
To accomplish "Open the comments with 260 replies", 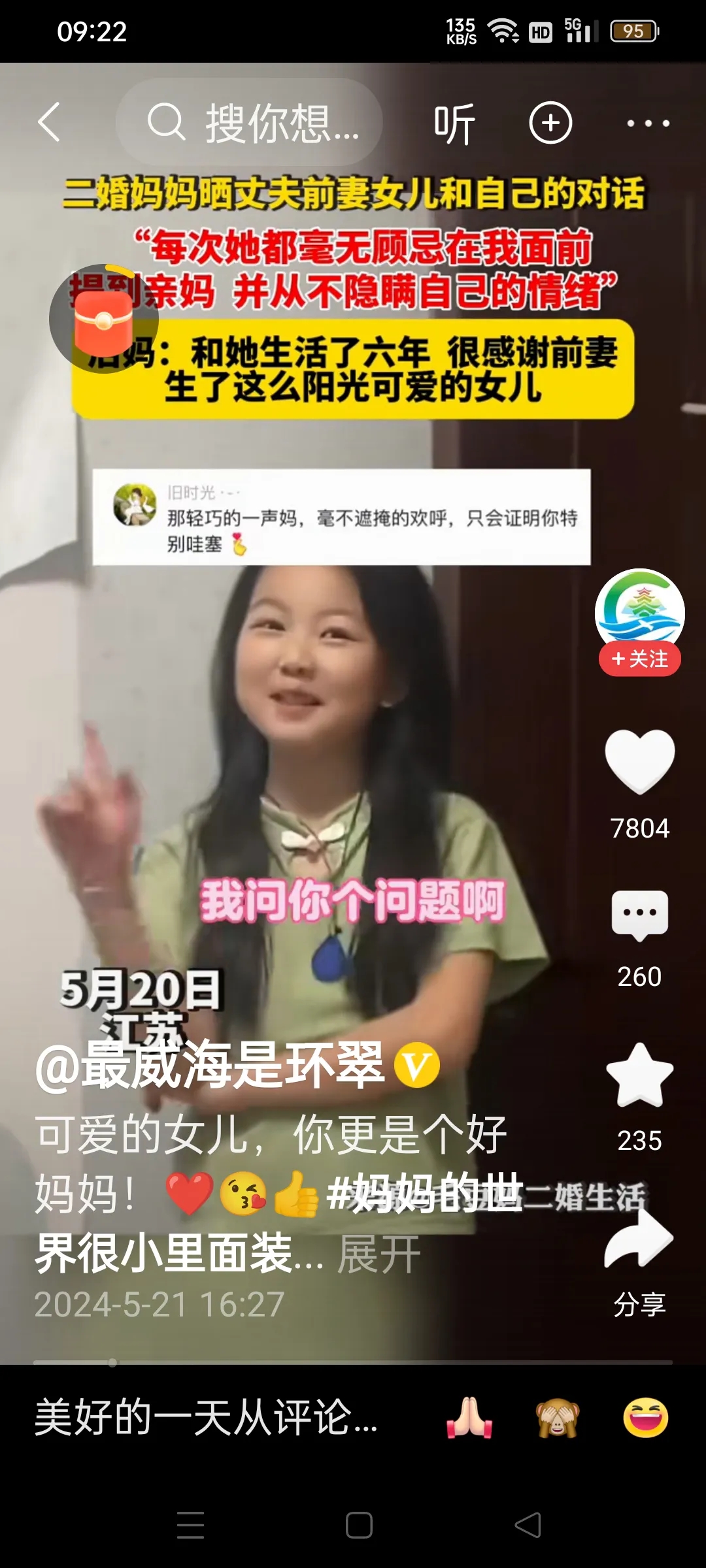I will coord(639,915).
